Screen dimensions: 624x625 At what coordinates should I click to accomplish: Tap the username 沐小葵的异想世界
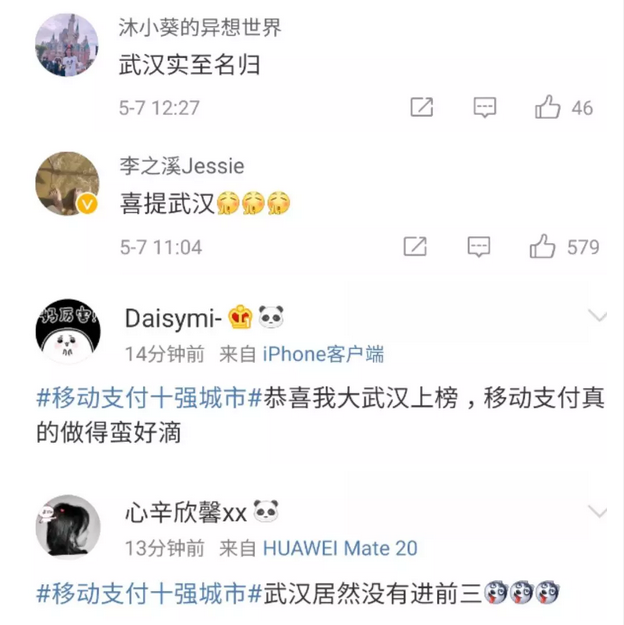[200, 27]
